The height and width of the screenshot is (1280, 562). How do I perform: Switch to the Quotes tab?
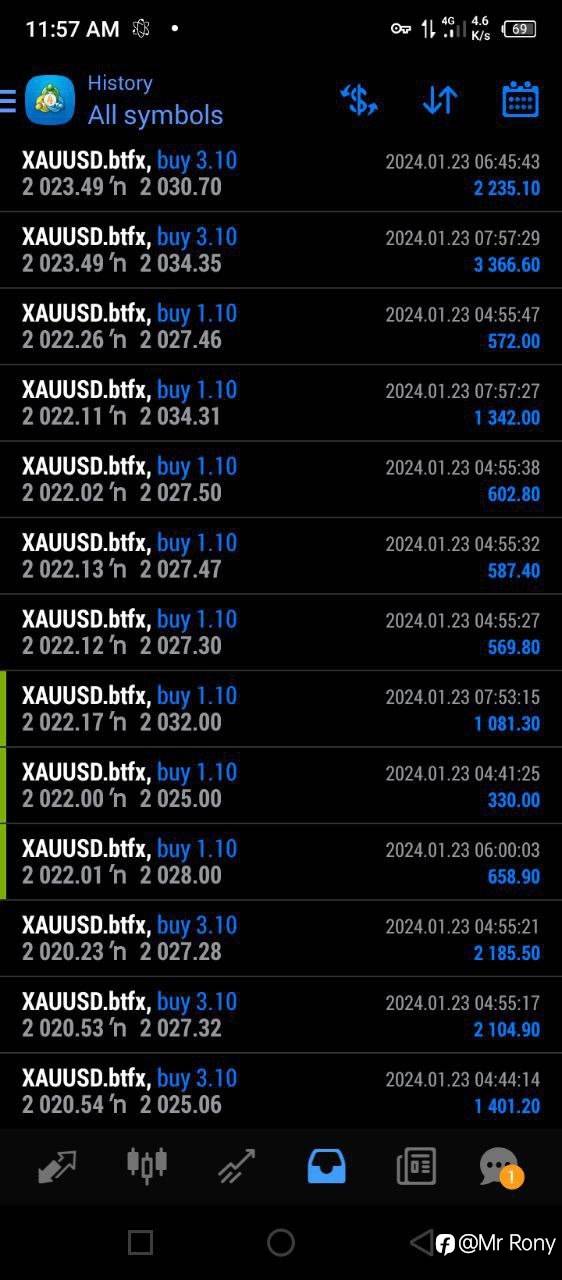[57, 1166]
